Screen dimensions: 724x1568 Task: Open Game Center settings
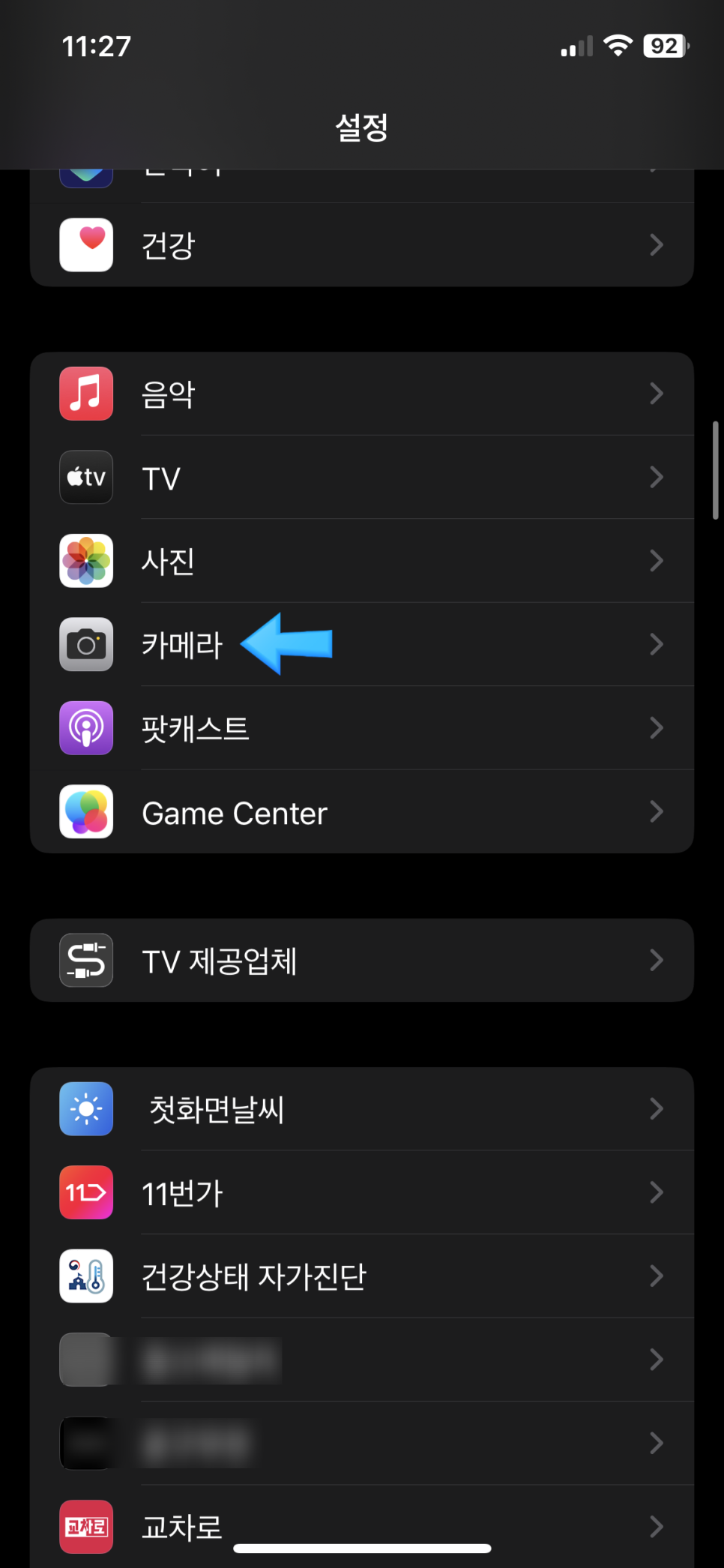click(362, 811)
